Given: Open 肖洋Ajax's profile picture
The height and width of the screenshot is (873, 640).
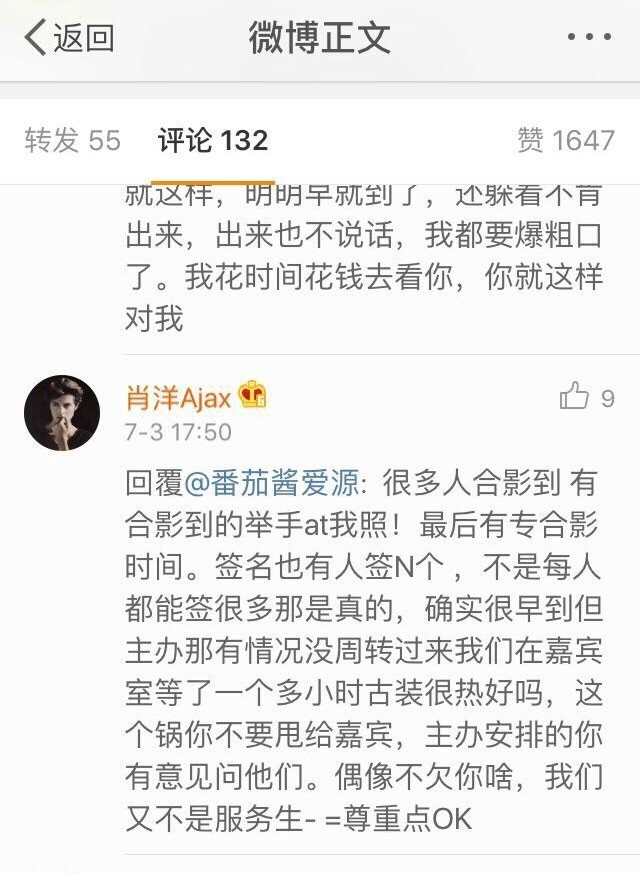Looking at the screenshot, I should (62, 413).
